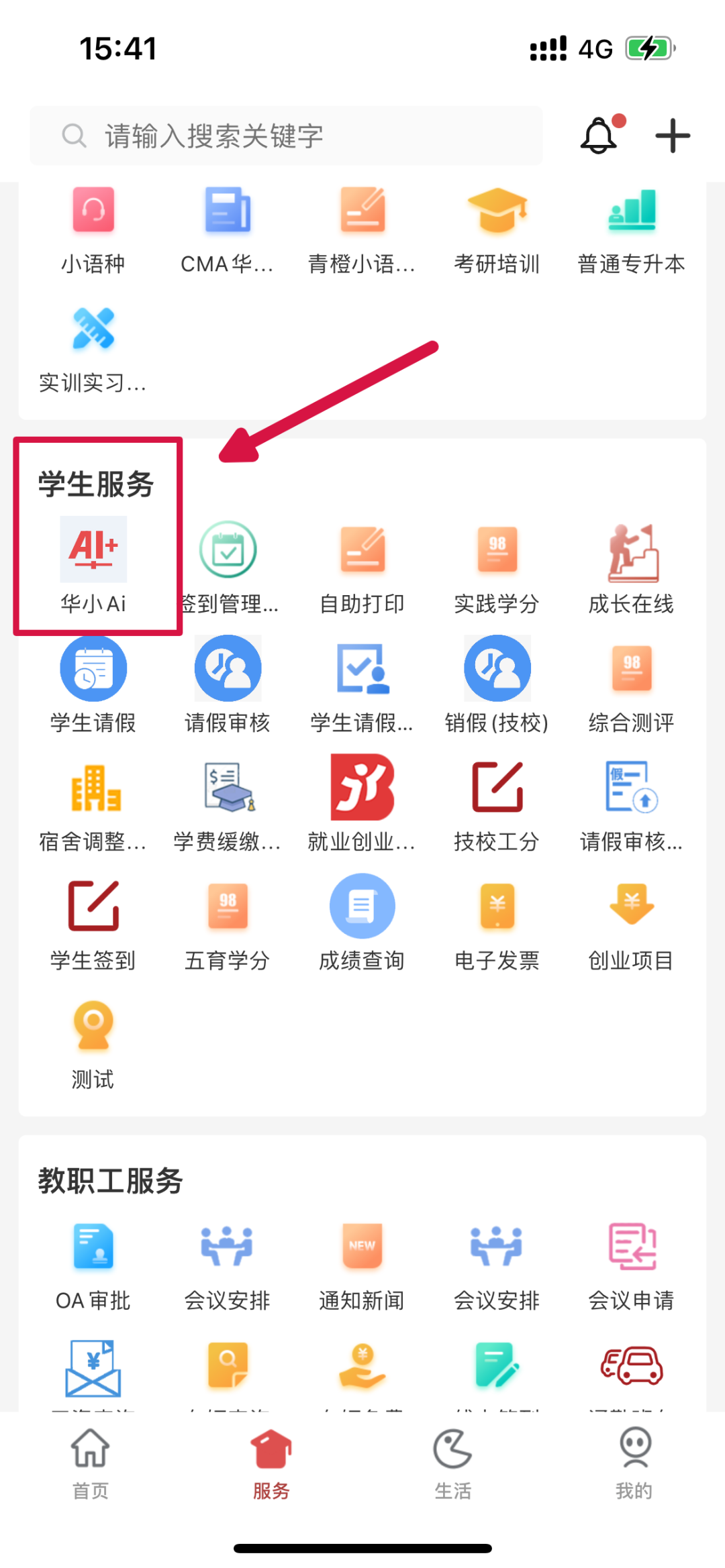Switch to the 首页 tab
725x1568 pixels.
tap(91, 1463)
